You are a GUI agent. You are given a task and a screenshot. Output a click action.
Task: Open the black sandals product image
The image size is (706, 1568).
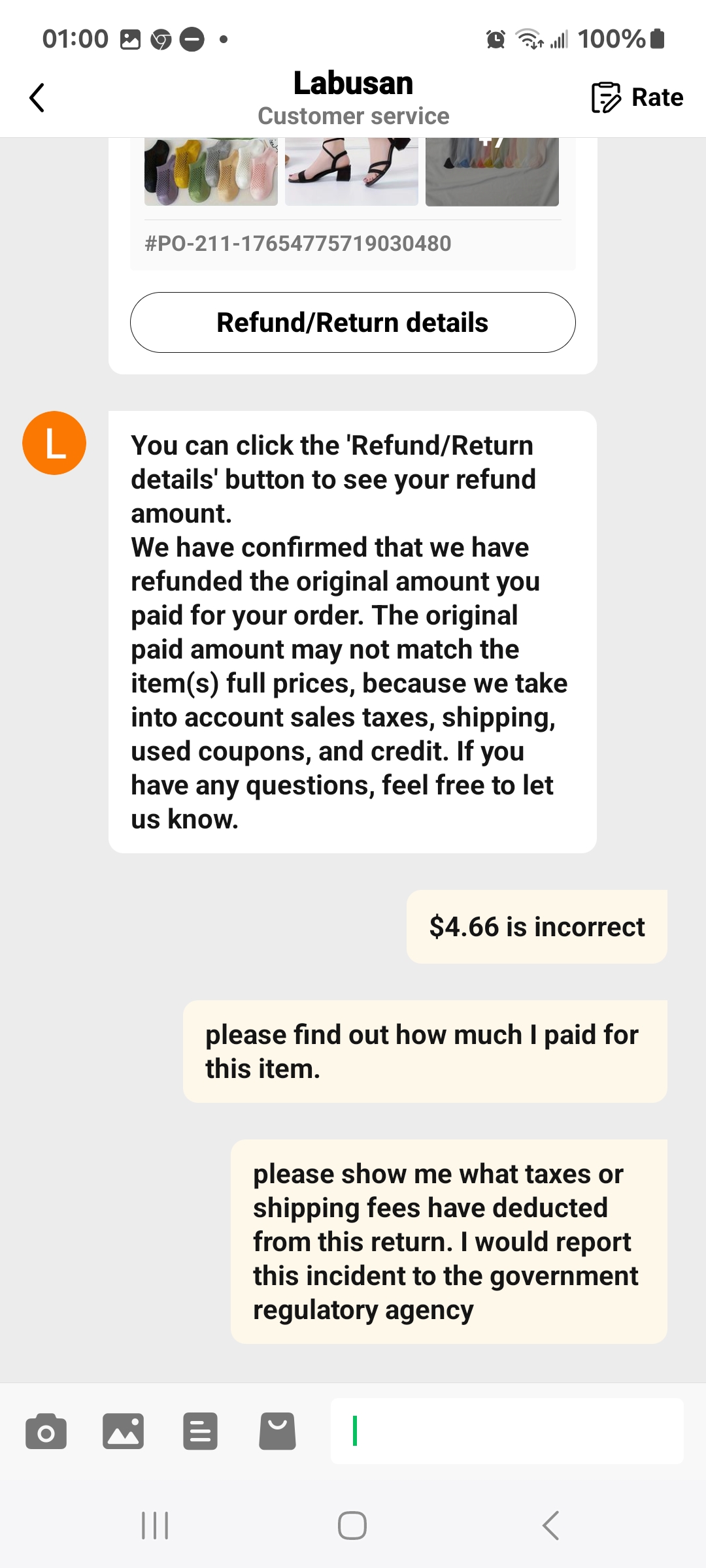click(x=351, y=172)
